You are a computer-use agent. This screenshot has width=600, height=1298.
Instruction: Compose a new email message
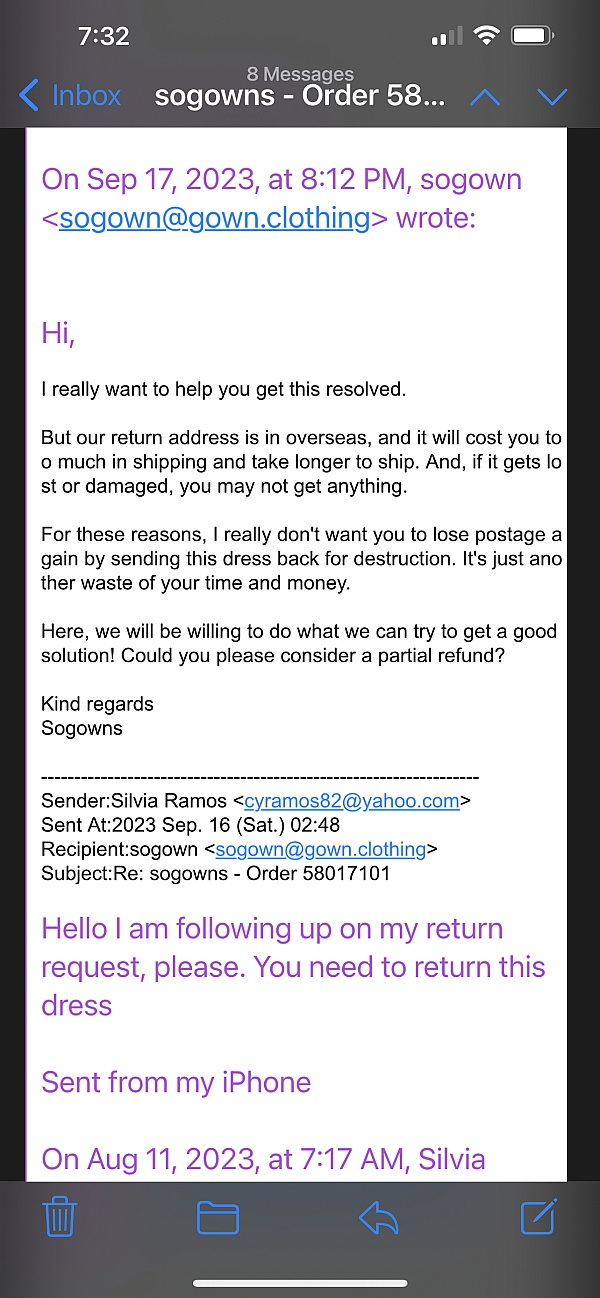538,1216
